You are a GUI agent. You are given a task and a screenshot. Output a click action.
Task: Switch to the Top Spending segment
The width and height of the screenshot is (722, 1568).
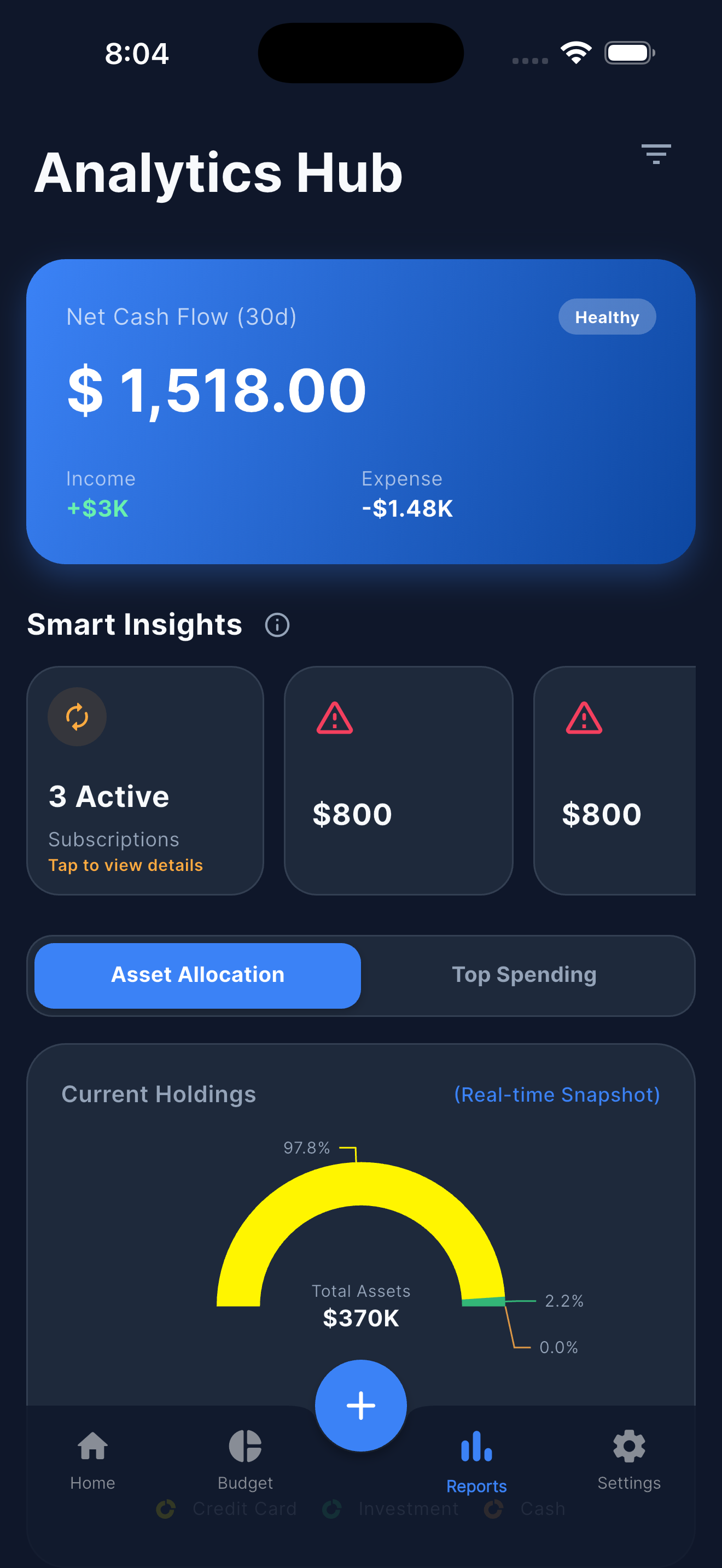click(x=523, y=975)
